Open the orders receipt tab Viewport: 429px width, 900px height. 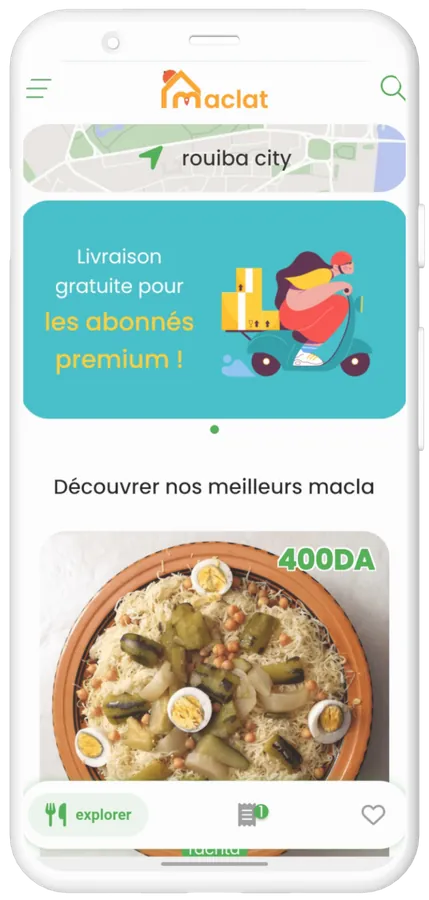coord(252,814)
